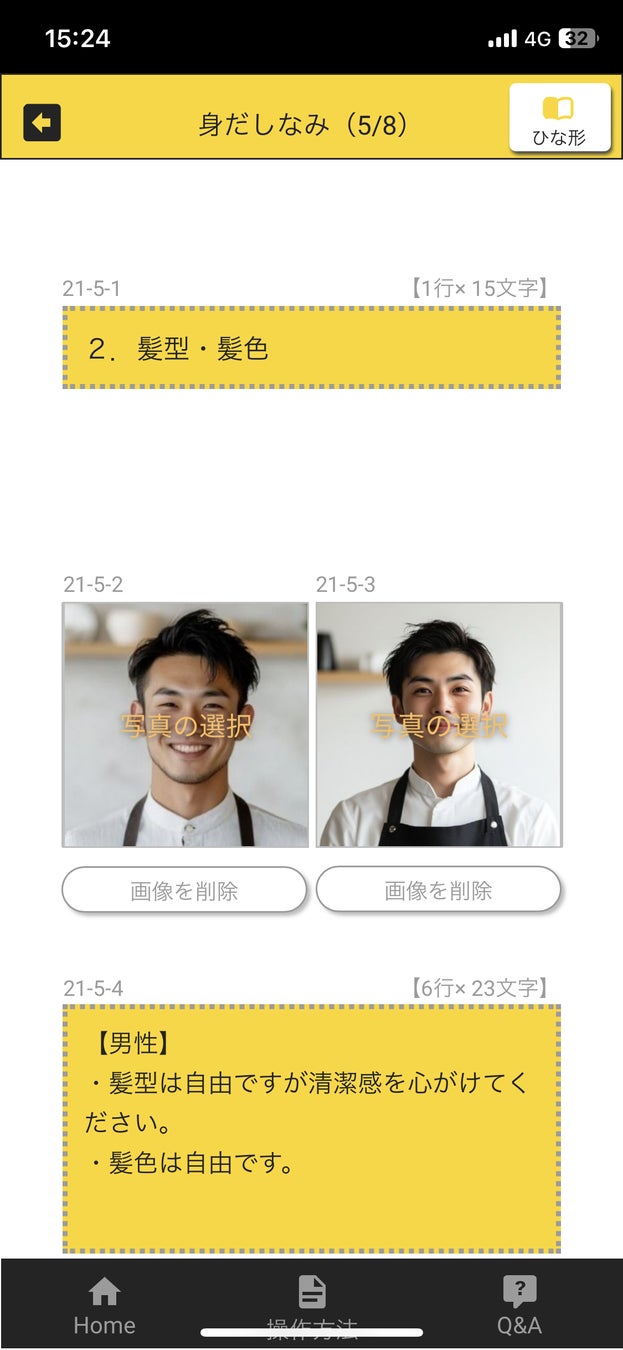Choose a photo for slot 21-5-3

pos(439,725)
